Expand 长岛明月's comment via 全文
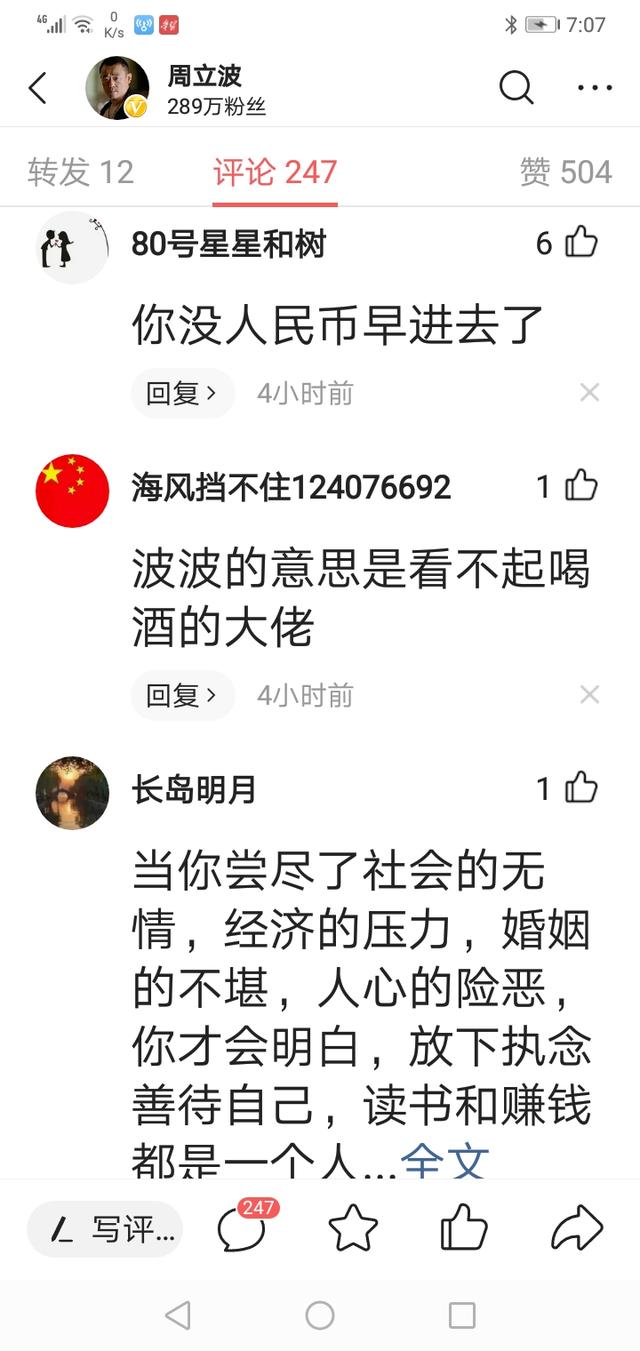This screenshot has width=640, height=1351. (x=444, y=1160)
